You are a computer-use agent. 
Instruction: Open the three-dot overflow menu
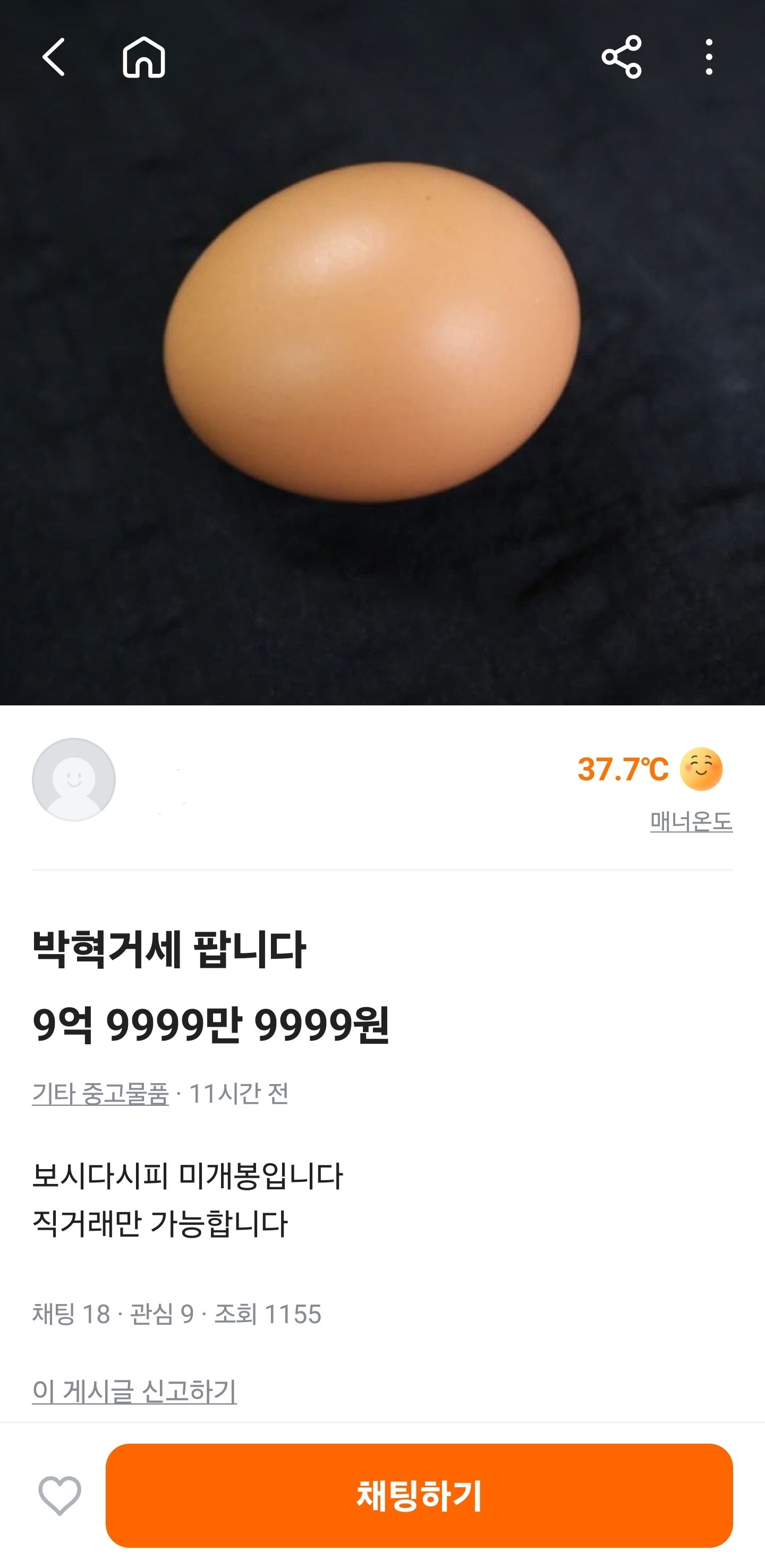point(708,57)
